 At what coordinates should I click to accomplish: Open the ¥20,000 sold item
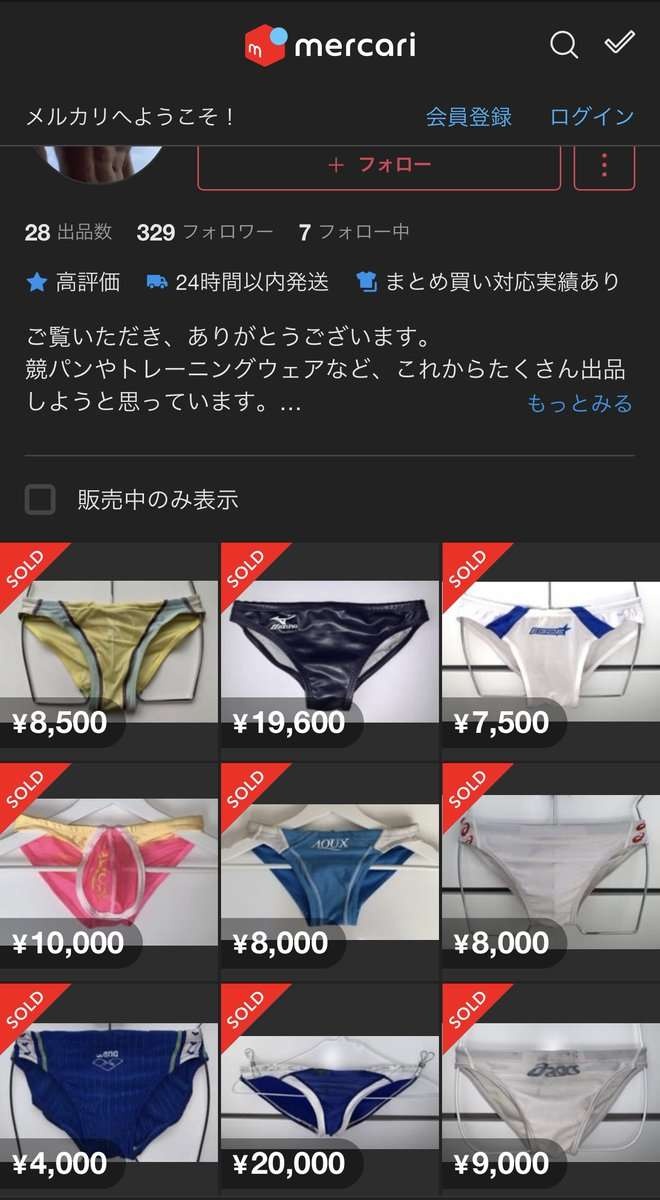point(330,1090)
